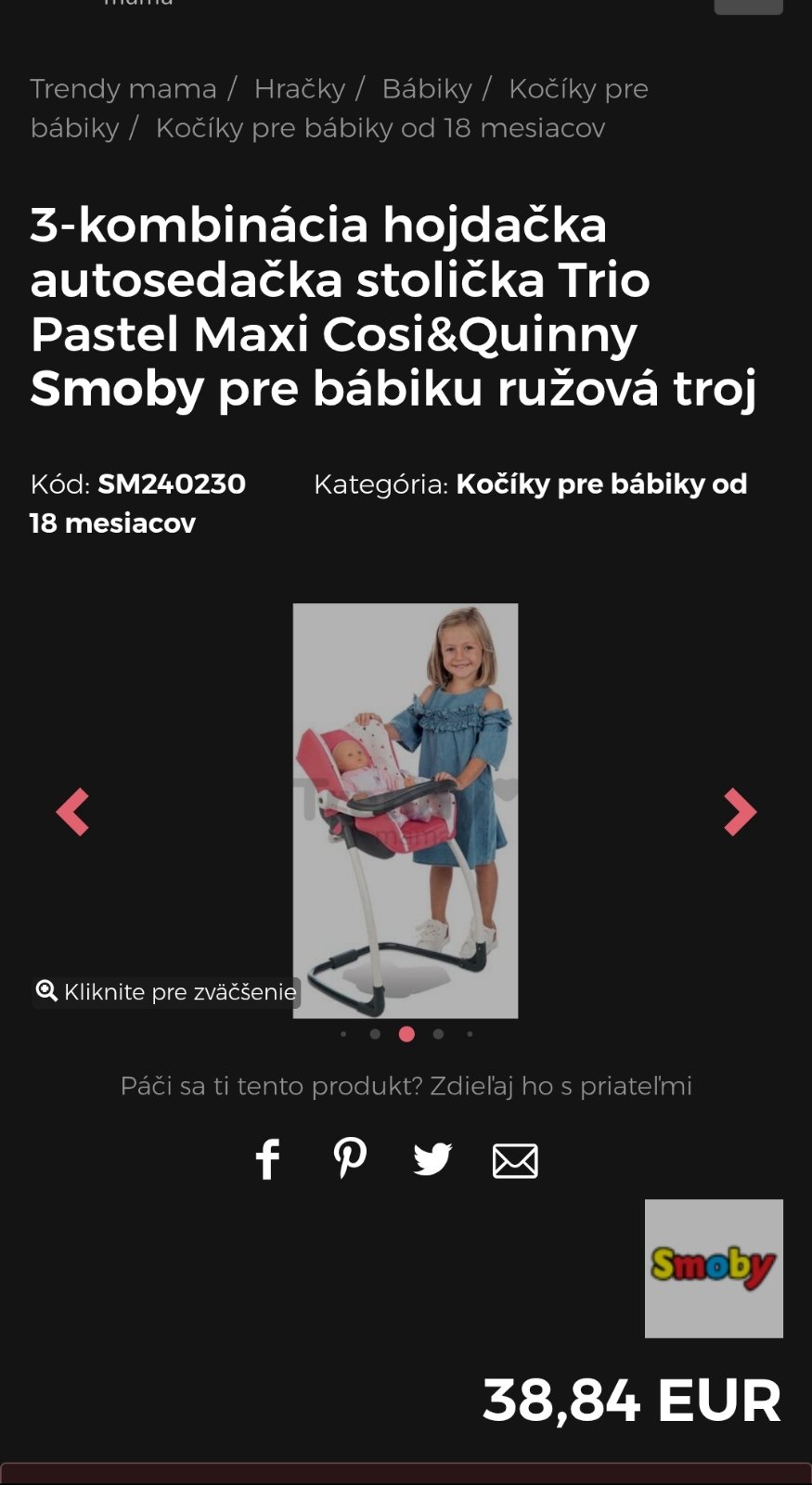The height and width of the screenshot is (1485, 812).
Task: Jump to the second image indicator dot
Action: (x=375, y=1034)
